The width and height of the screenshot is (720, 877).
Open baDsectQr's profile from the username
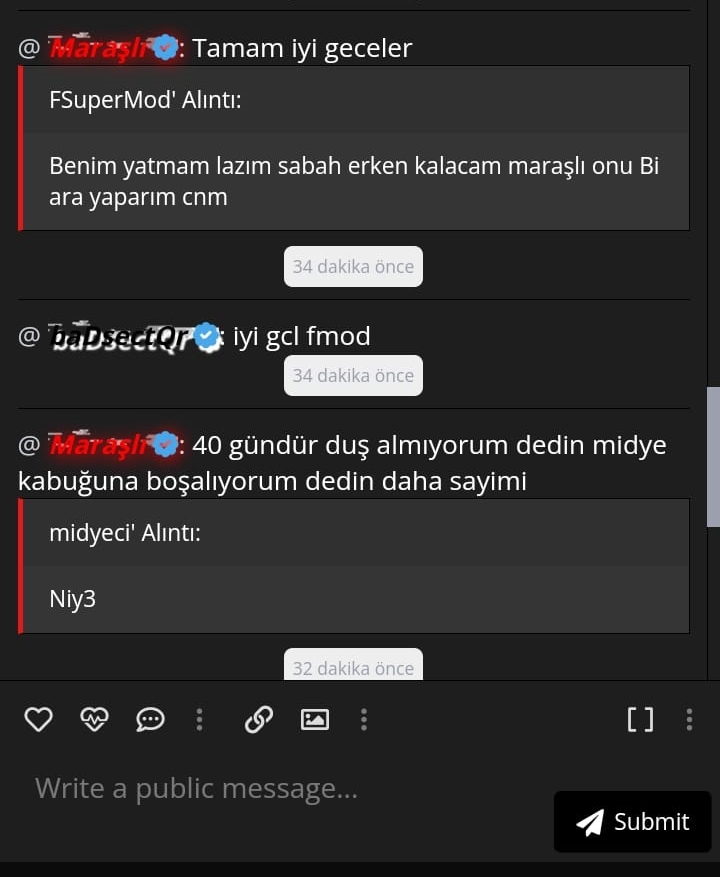(x=120, y=338)
